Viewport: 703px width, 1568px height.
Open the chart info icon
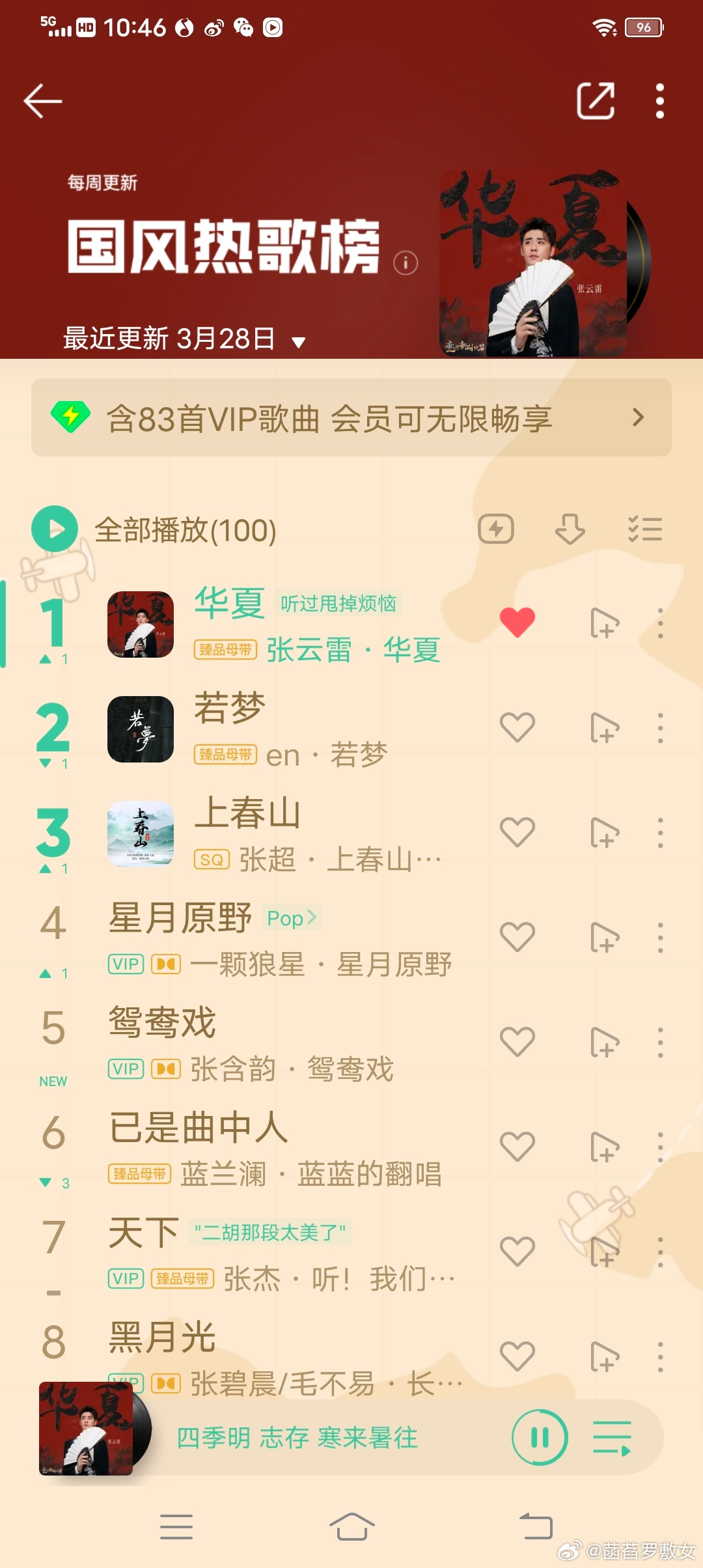406,262
